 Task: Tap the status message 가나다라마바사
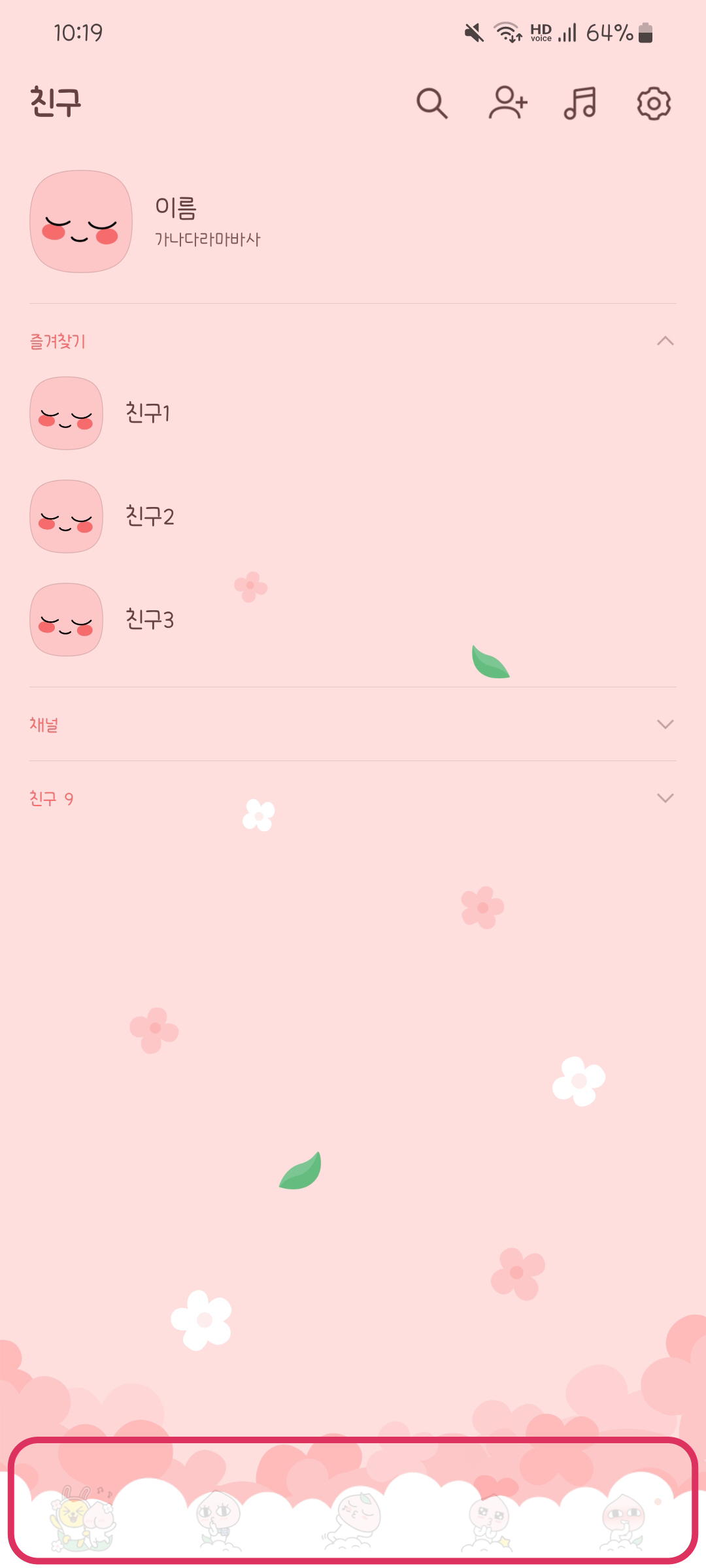pyautogui.click(x=209, y=240)
